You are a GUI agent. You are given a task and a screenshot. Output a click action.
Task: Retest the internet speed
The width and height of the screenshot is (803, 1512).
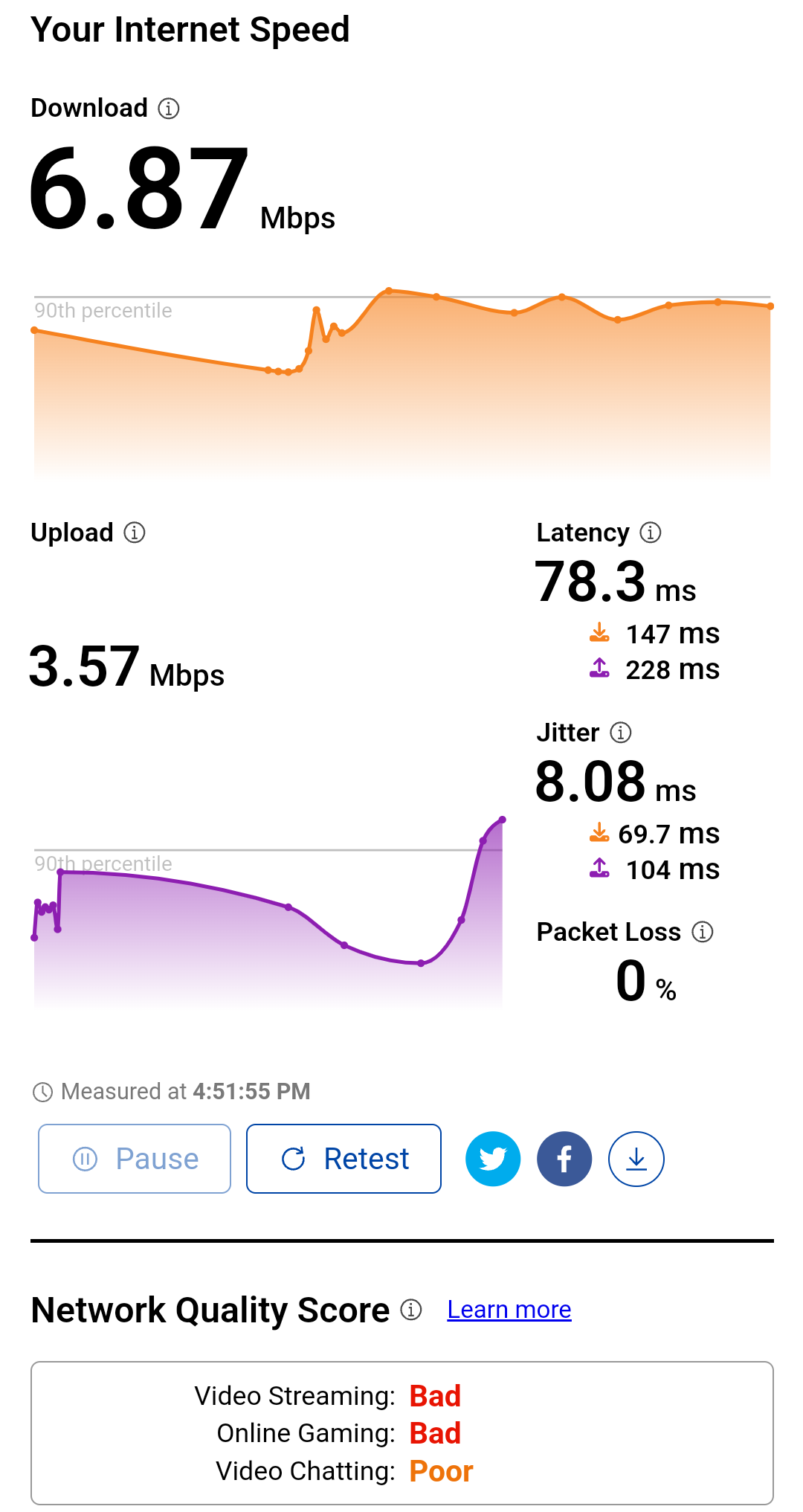[344, 1159]
